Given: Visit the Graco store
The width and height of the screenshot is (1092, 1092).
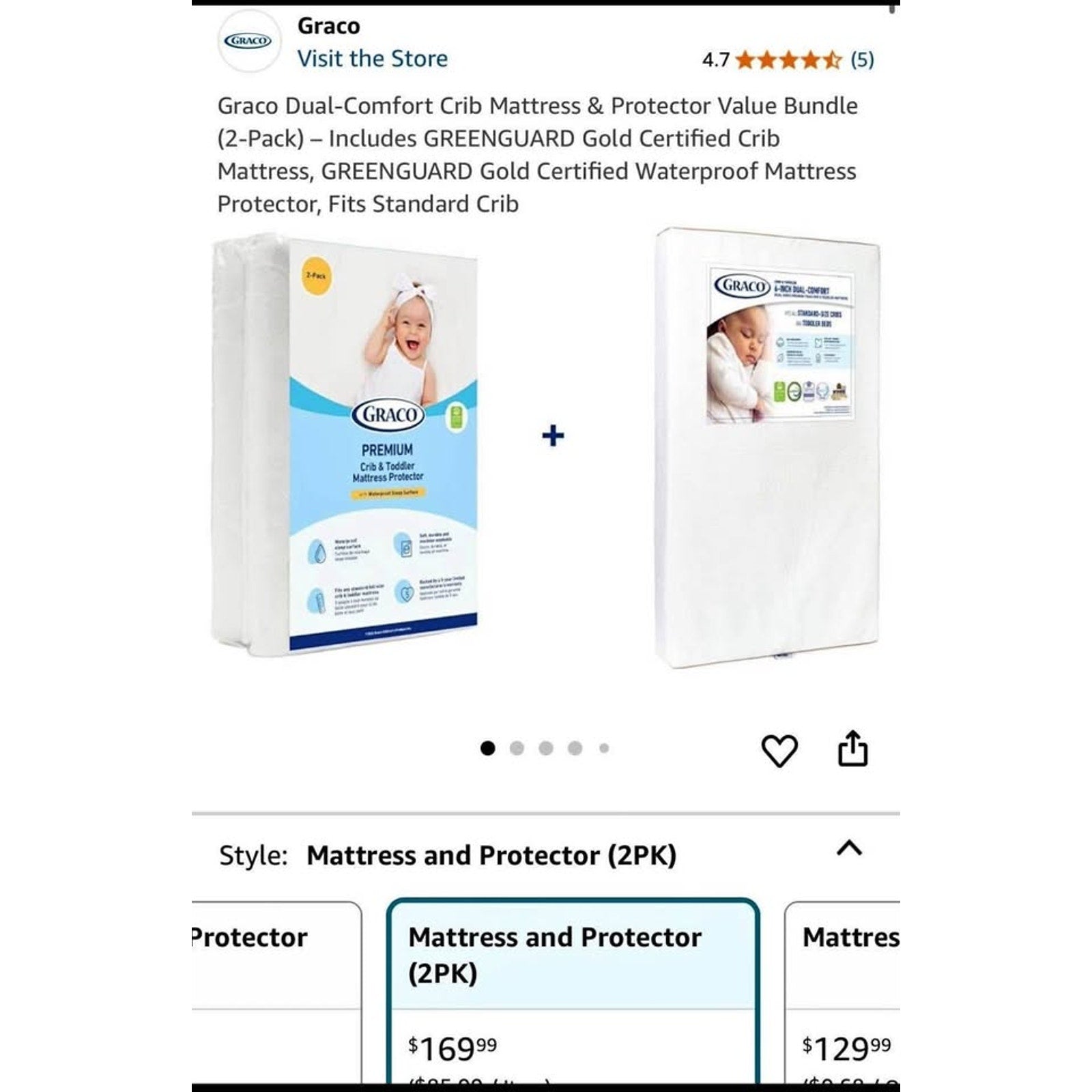Looking at the screenshot, I should (x=372, y=59).
